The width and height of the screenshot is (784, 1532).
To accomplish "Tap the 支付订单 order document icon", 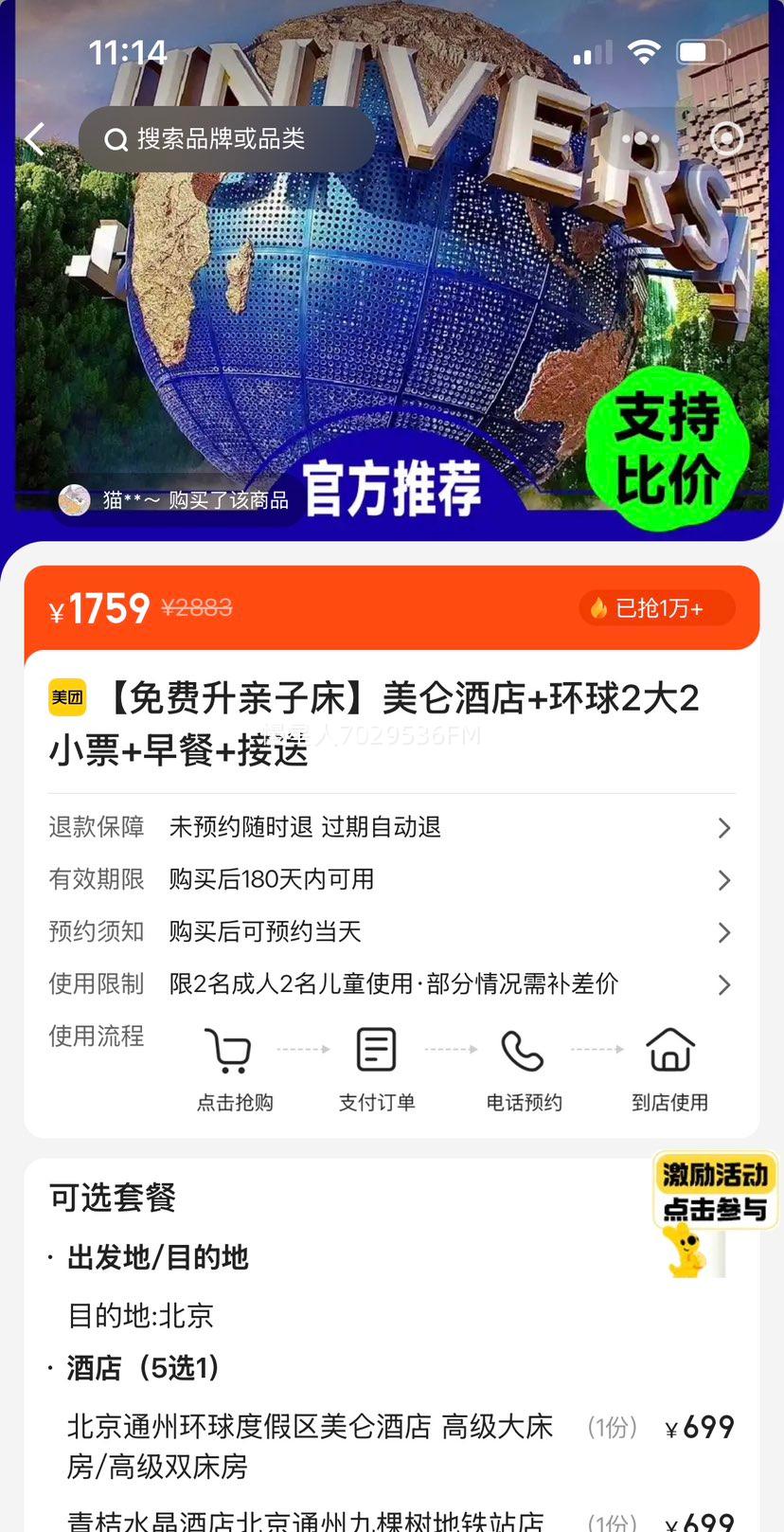I will [x=376, y=1048].
